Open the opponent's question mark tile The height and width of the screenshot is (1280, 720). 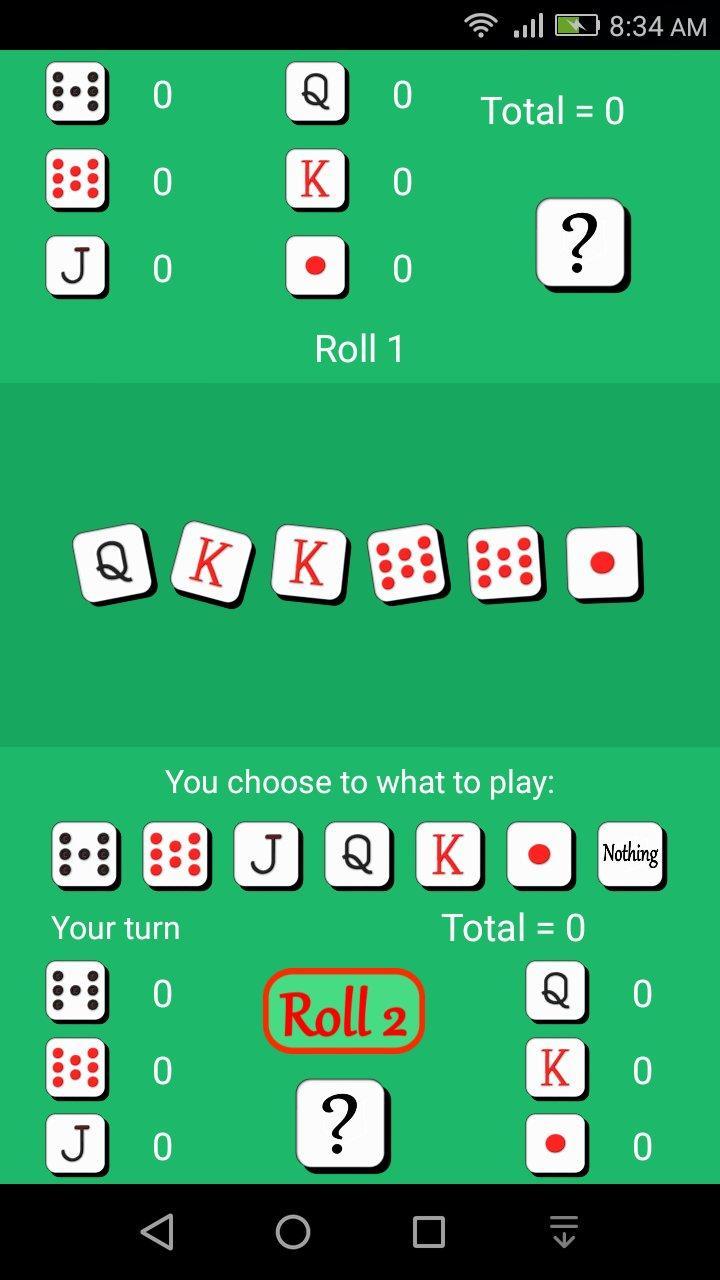581,245
